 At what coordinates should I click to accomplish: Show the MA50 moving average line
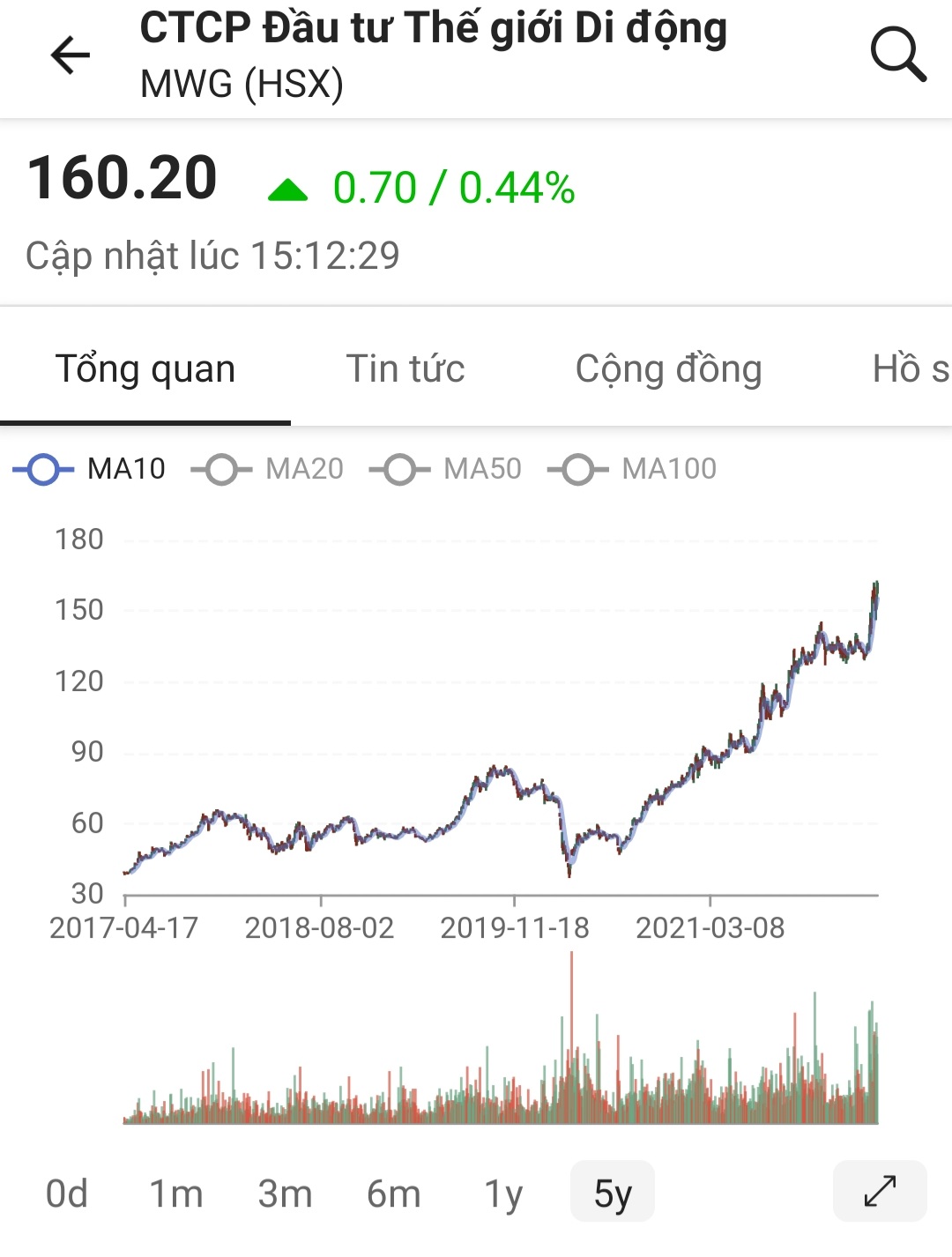point(447,469)
